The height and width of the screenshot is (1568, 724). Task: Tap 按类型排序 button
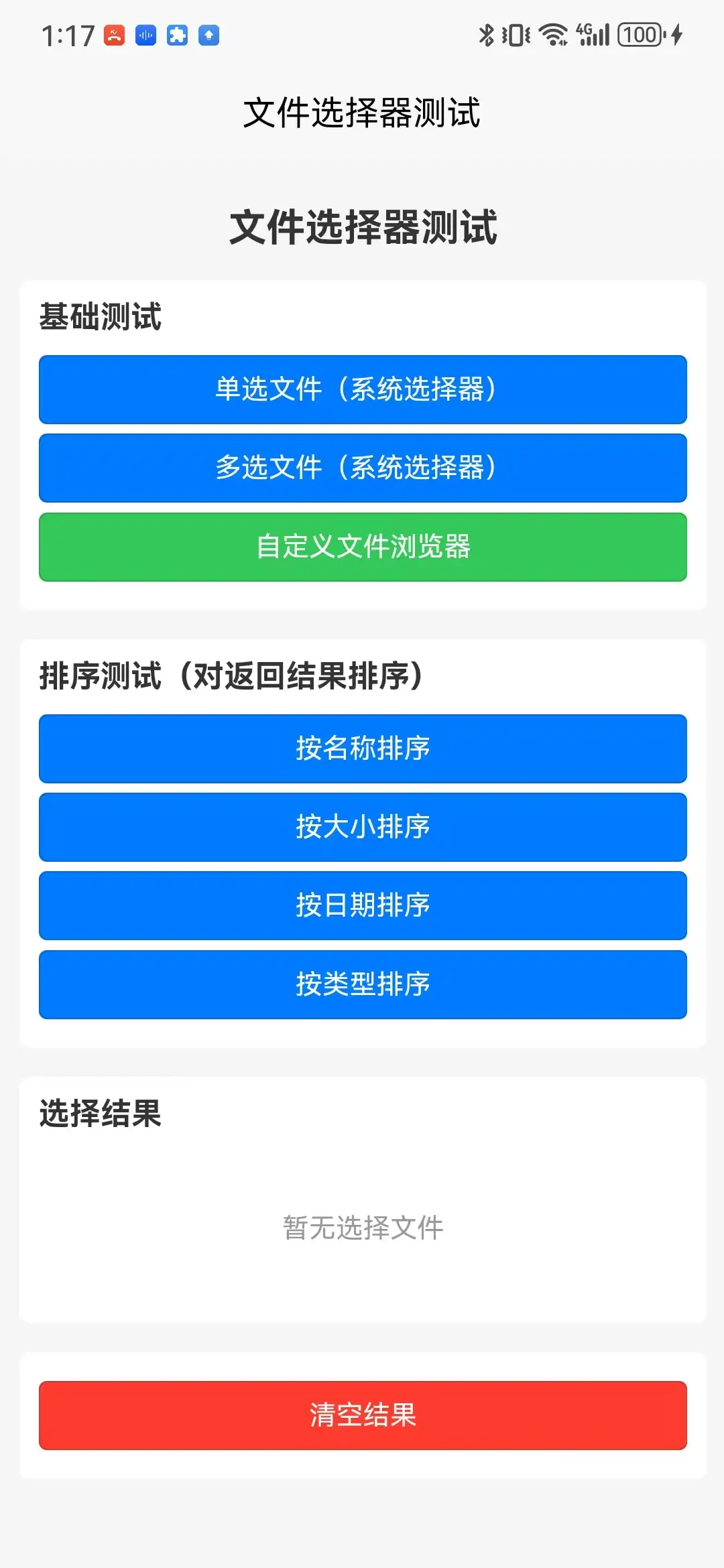click(363, 984)
